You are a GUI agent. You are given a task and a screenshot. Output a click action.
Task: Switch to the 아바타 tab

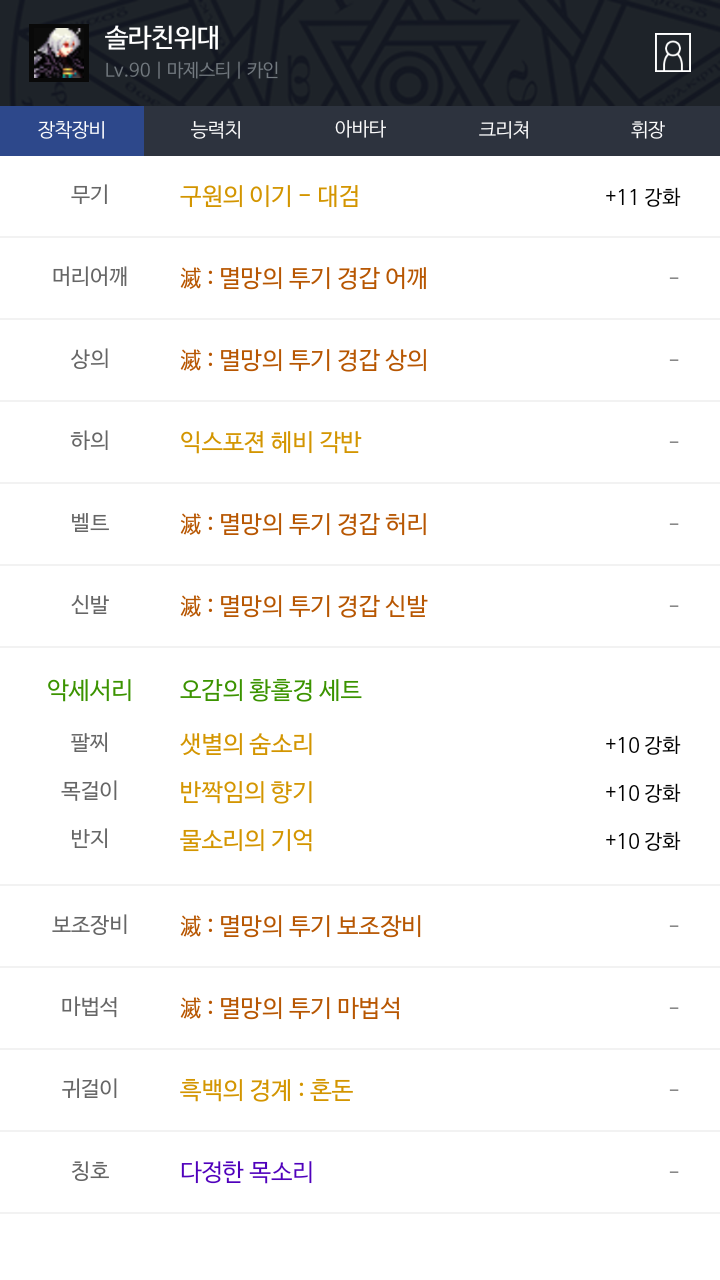(360, 130)
